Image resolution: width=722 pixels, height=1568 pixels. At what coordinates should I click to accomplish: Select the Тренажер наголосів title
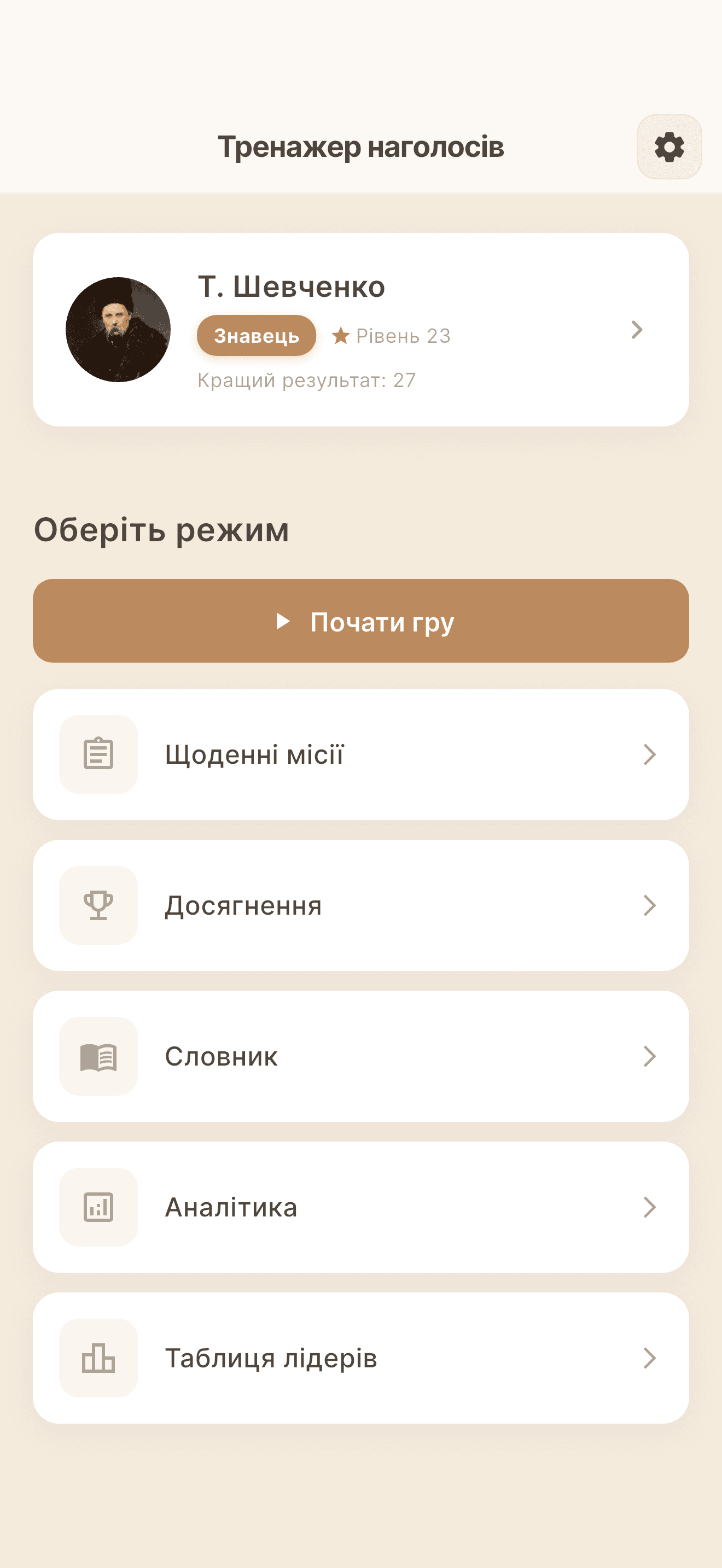click(x=361, y=147)
